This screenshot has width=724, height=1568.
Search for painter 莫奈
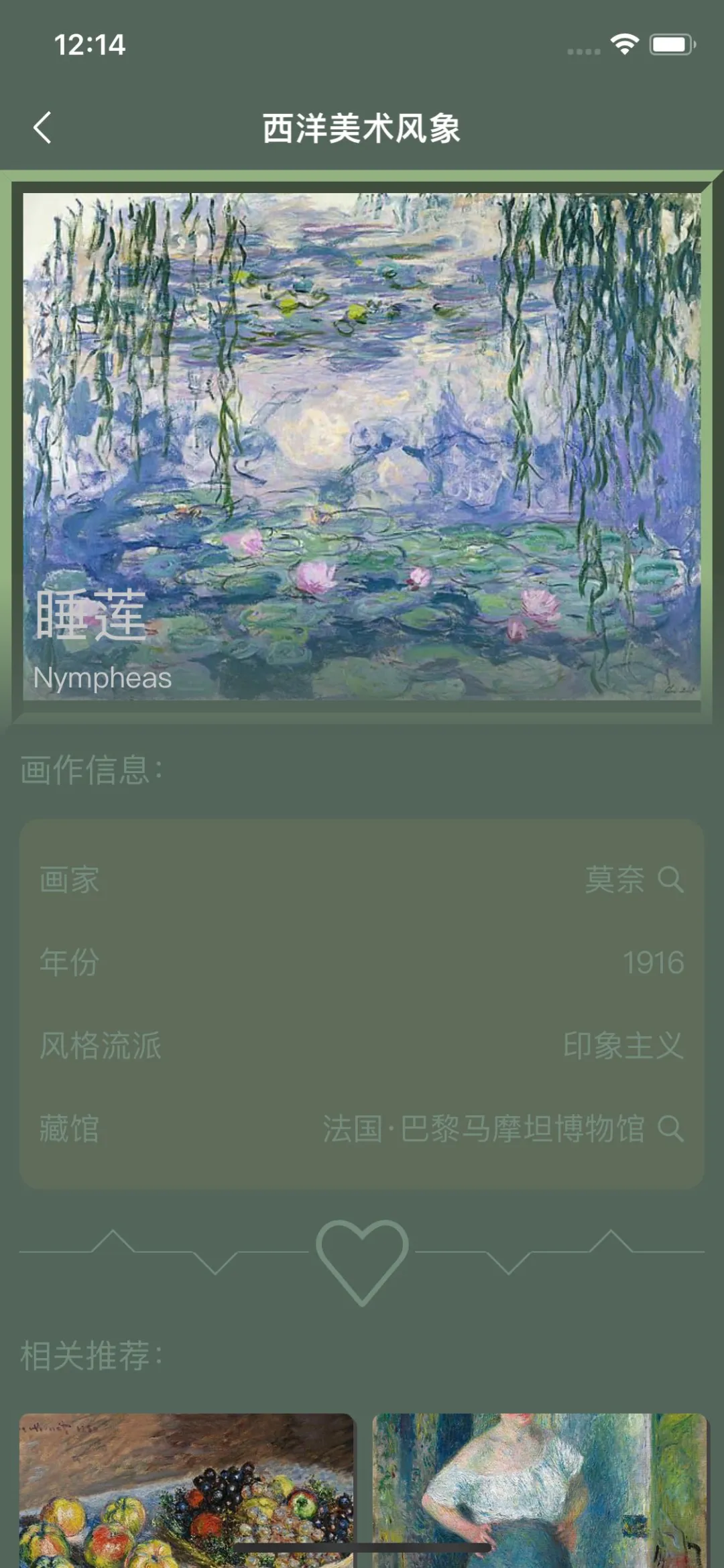coord(670,879)
